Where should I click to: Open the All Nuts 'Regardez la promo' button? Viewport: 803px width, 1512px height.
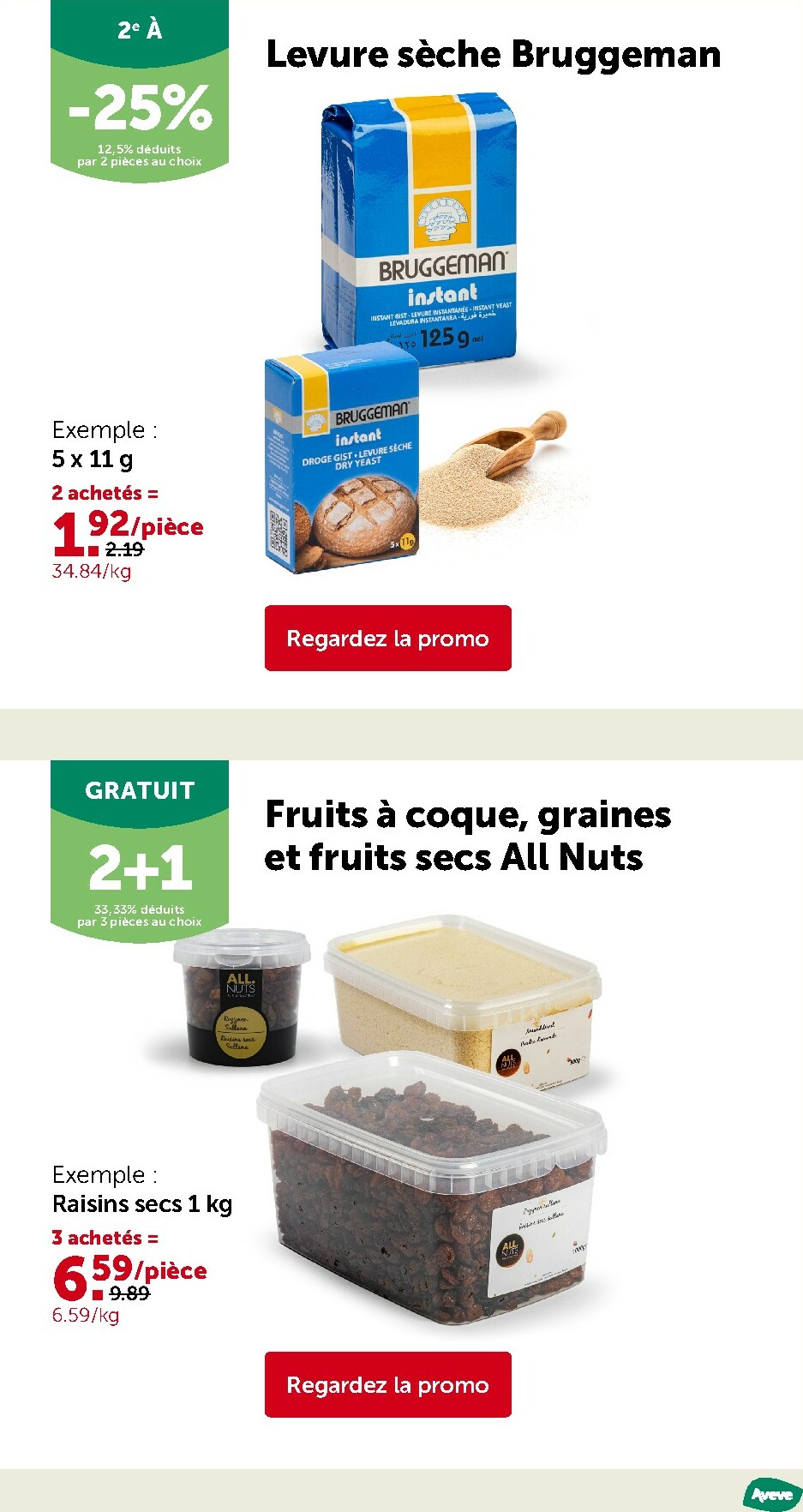pos(387,1385)
